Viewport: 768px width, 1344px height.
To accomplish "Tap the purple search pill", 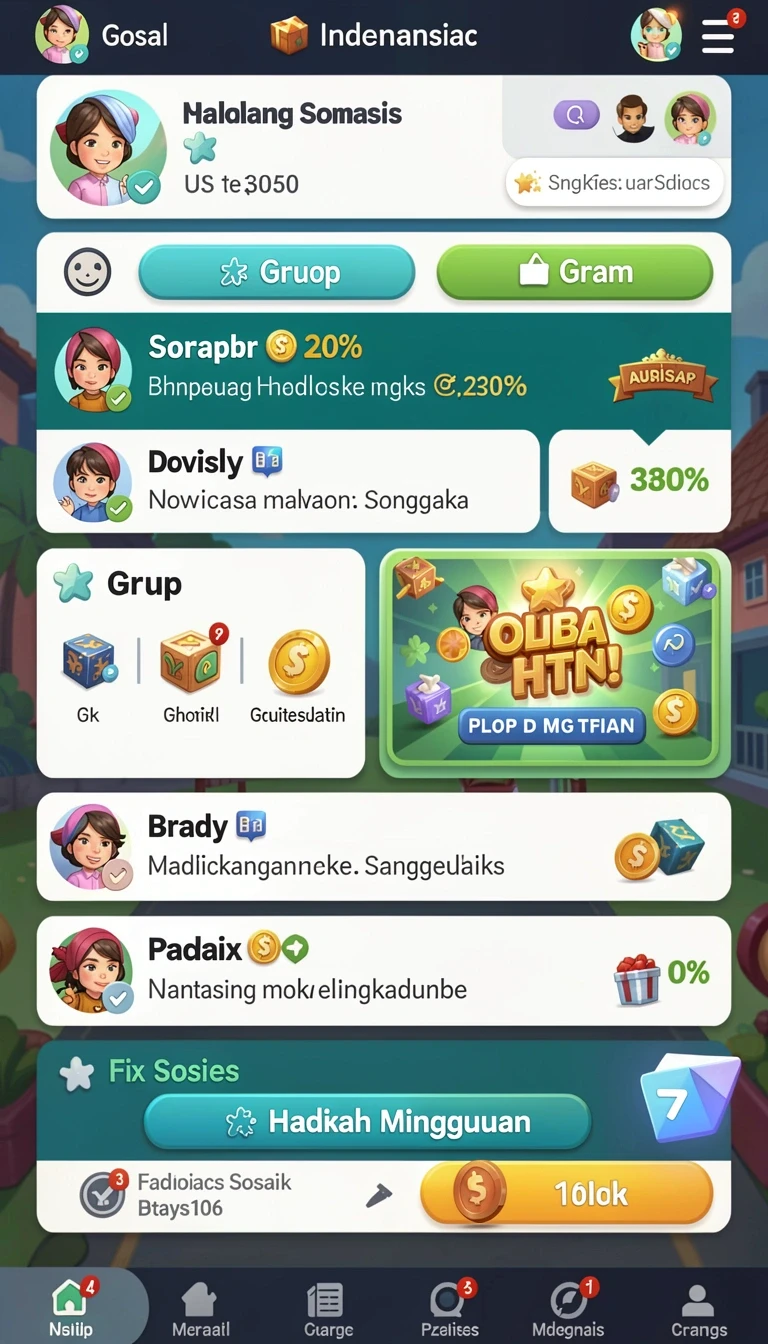I will [x=576, y=115].
